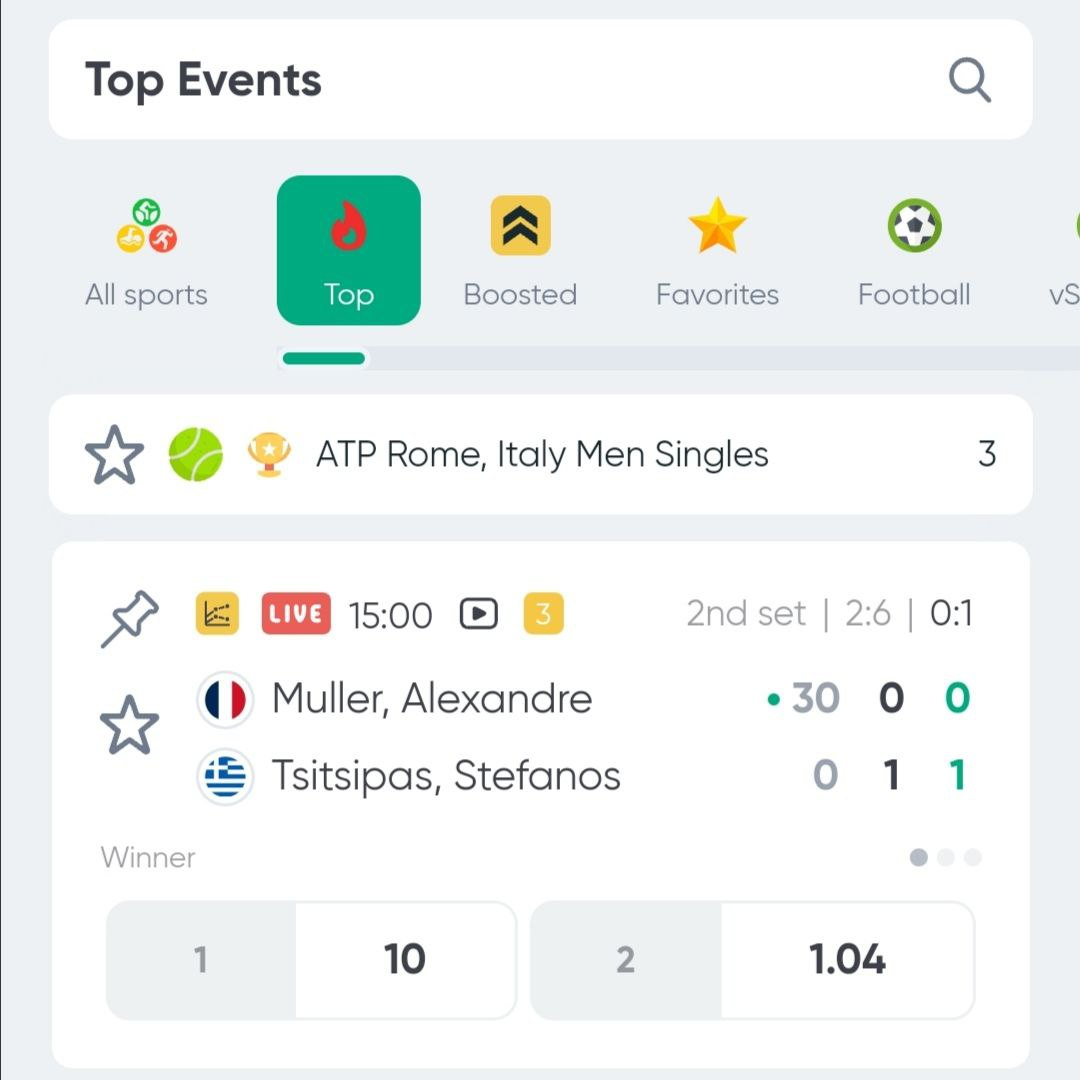Add Muller vs Tsitsipas match to favorites
Viewport: 1080px width, 1080px height.
pyautogui.click(x=130, y=726)
